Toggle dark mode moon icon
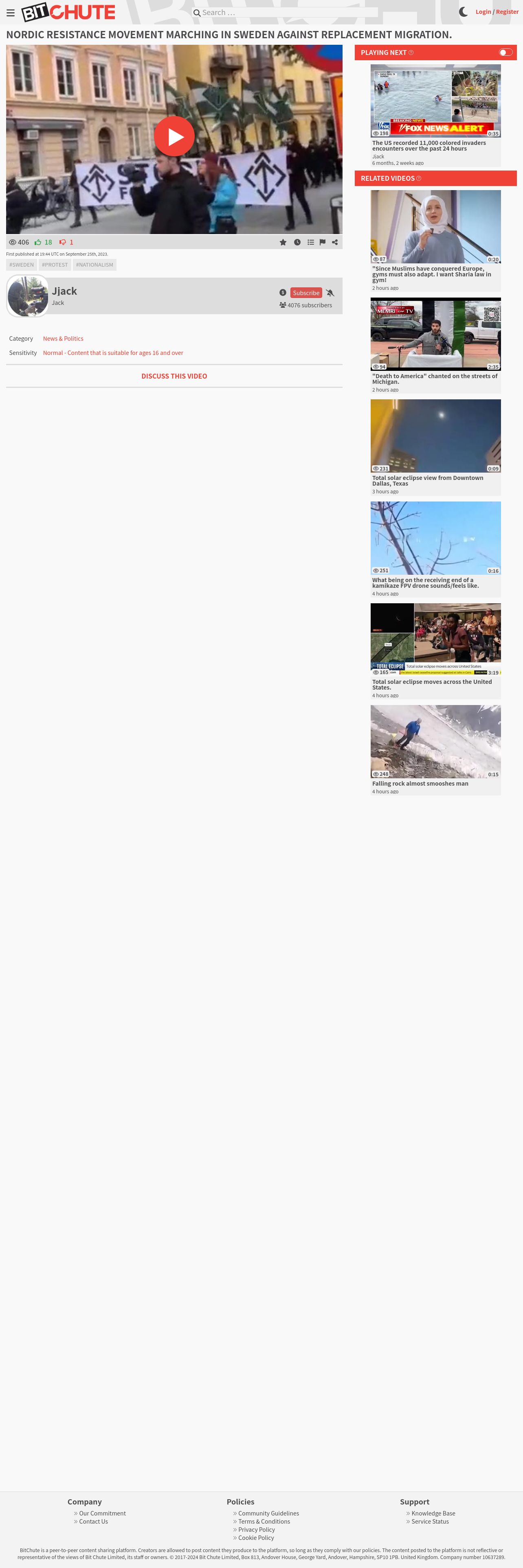Image resolution: width=523 pixels, height=1568 pixels. click(x=464, y=11)
